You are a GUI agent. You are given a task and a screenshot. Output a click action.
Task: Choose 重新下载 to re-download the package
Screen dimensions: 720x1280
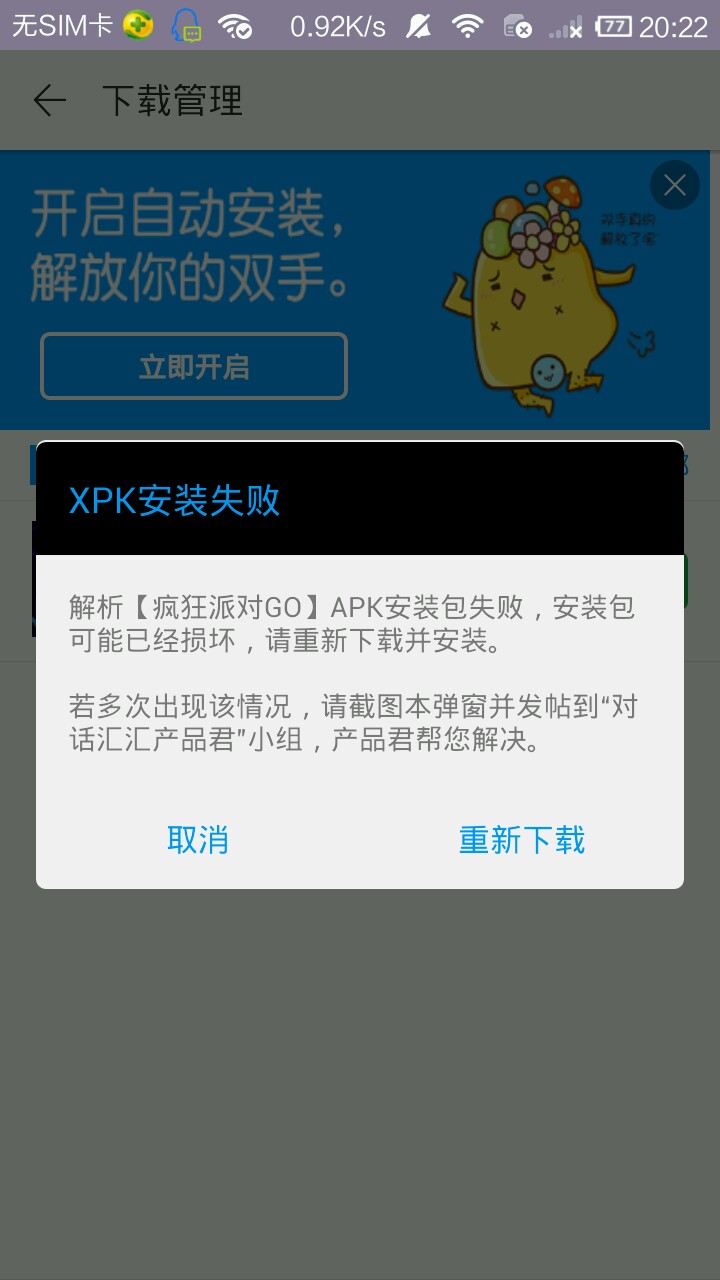click(522, 840)
